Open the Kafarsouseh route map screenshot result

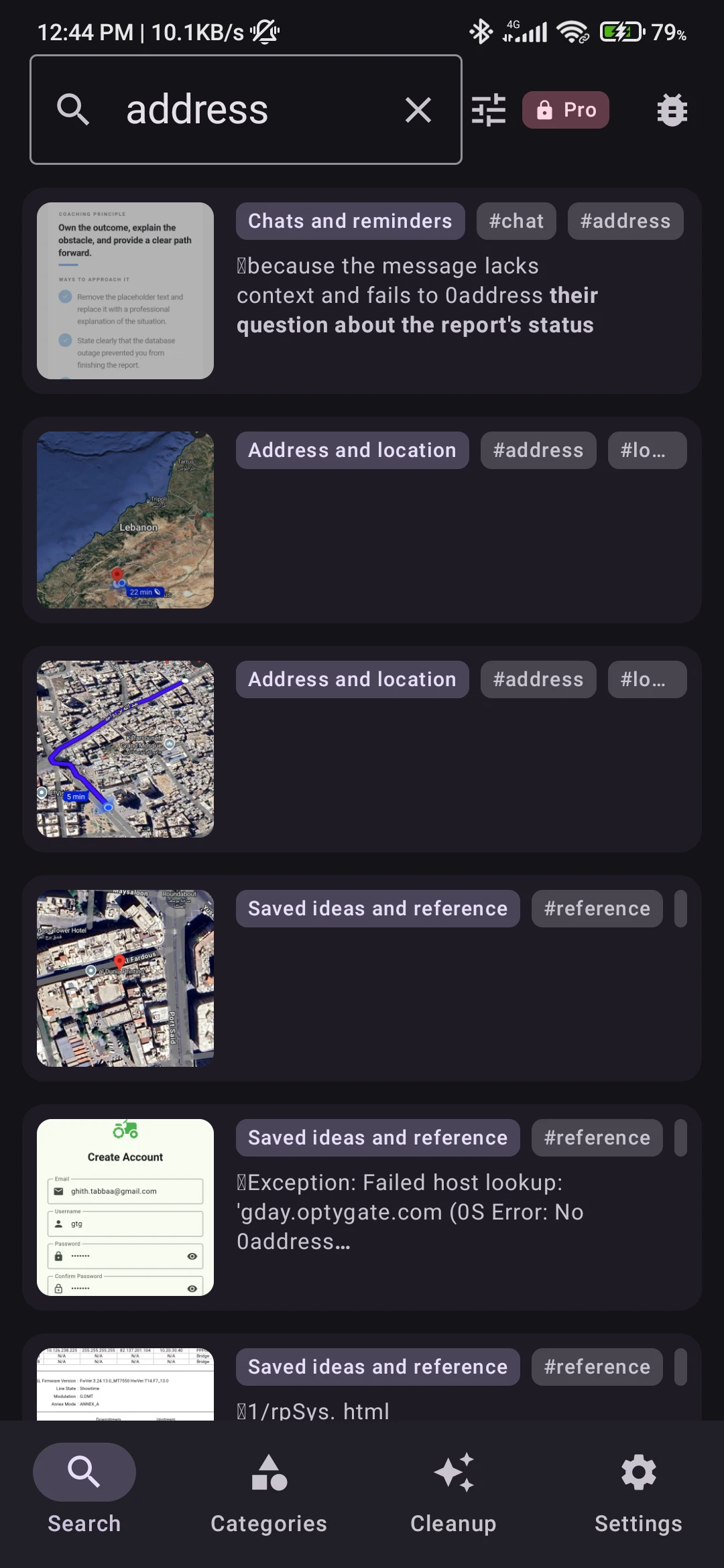coord(362,749)
